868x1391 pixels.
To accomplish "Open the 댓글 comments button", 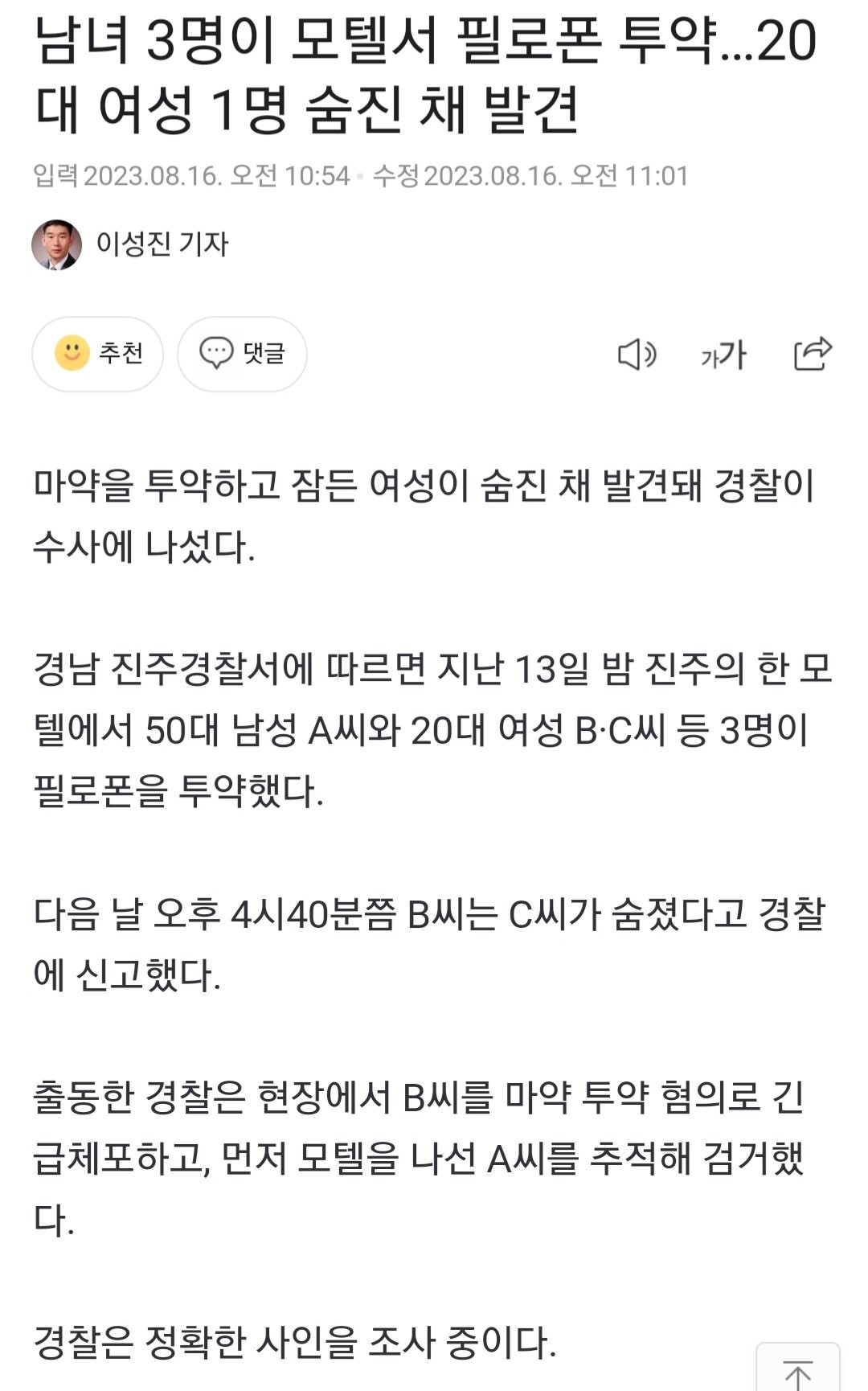I will [x=242, y=354].
